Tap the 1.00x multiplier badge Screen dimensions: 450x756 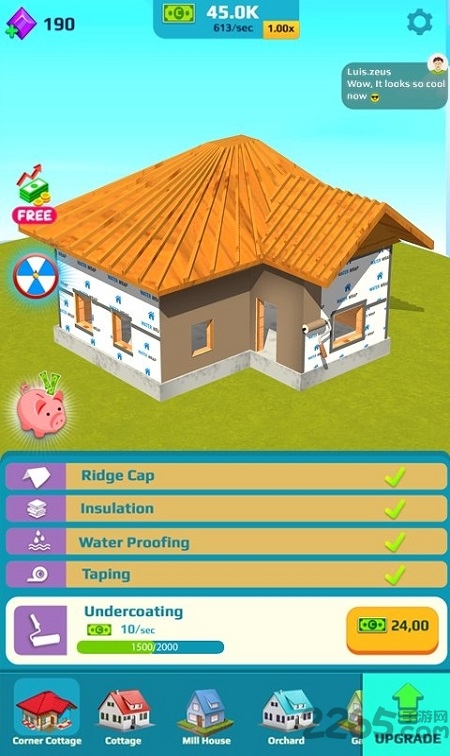(x=281, y=29)
